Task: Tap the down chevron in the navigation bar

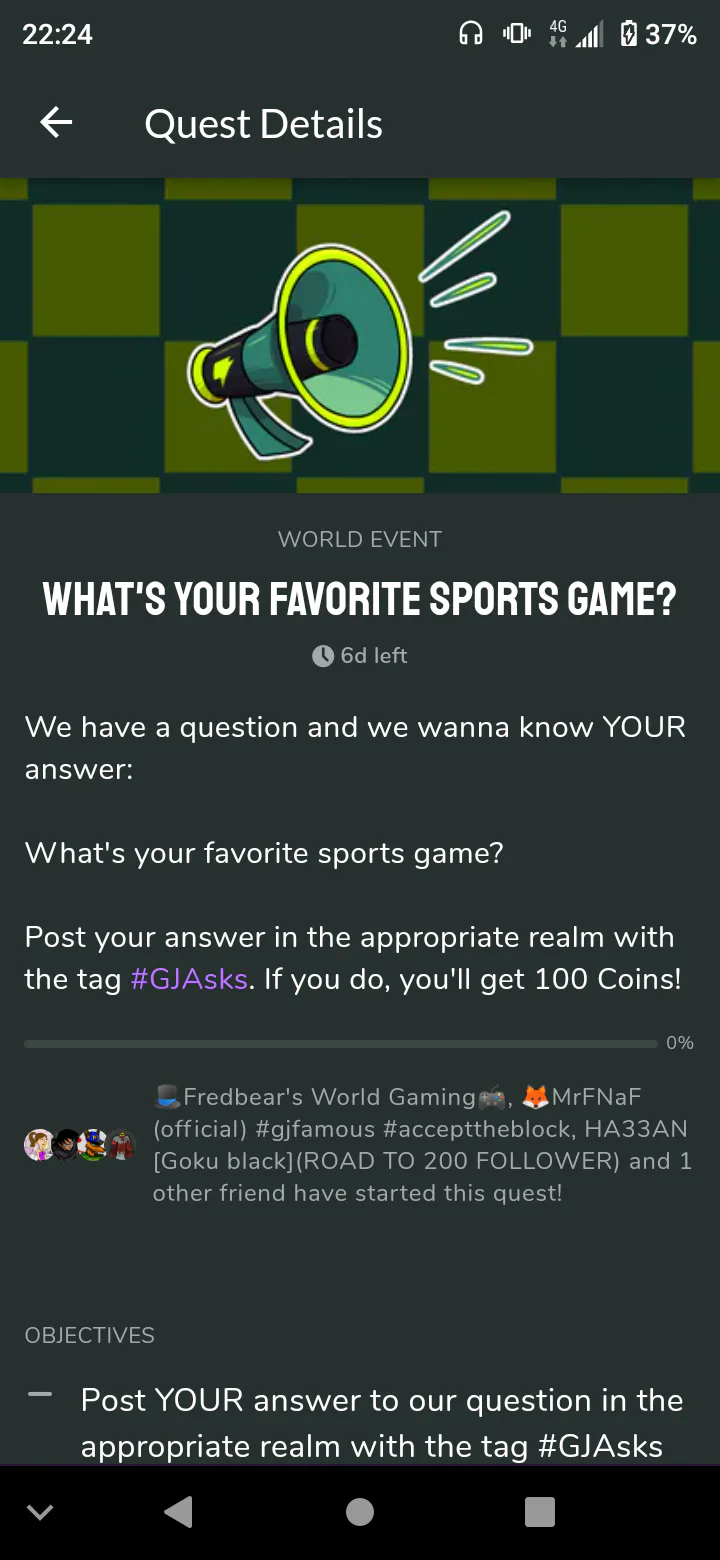Action: (x=40, y=1513)
